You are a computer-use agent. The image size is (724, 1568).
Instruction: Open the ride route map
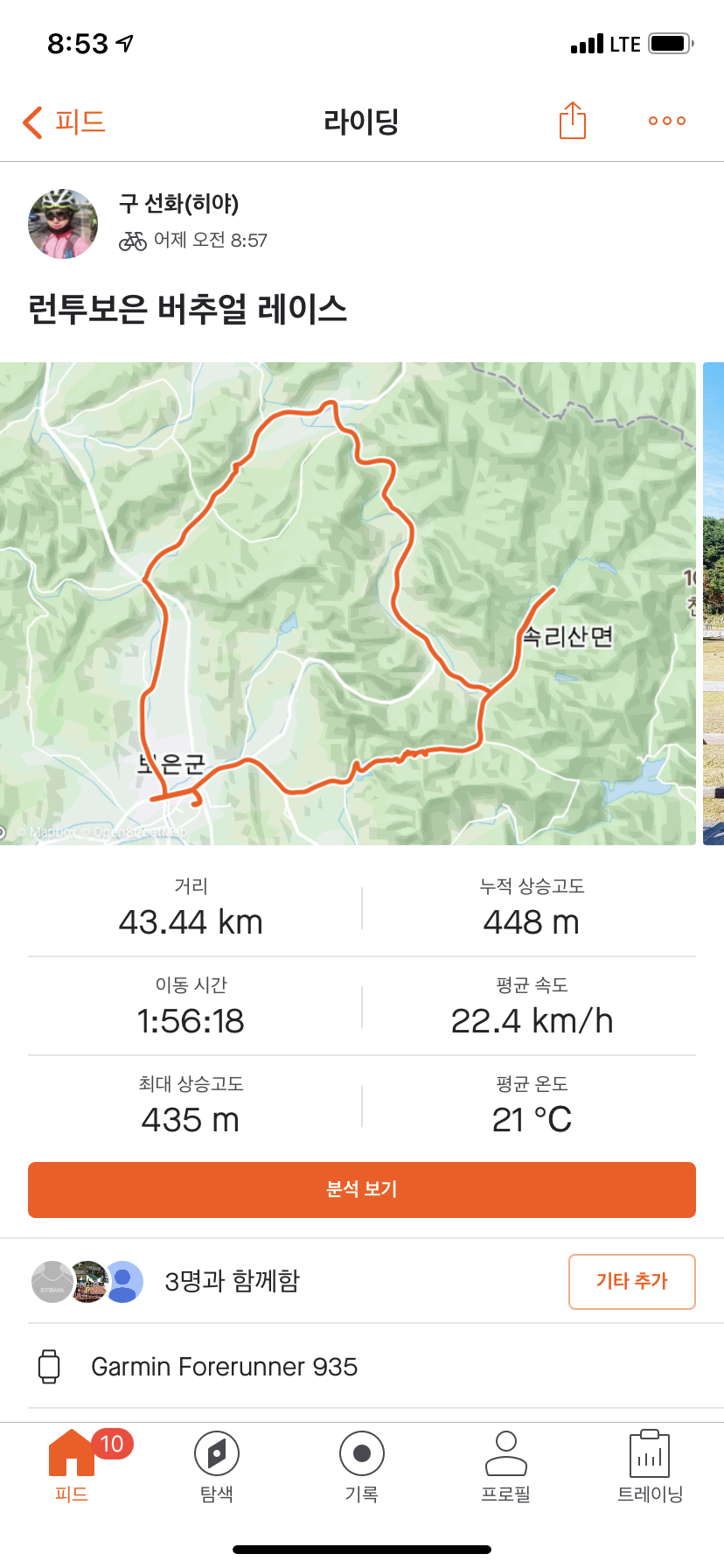pyautogui.click(x=348, y=604)
